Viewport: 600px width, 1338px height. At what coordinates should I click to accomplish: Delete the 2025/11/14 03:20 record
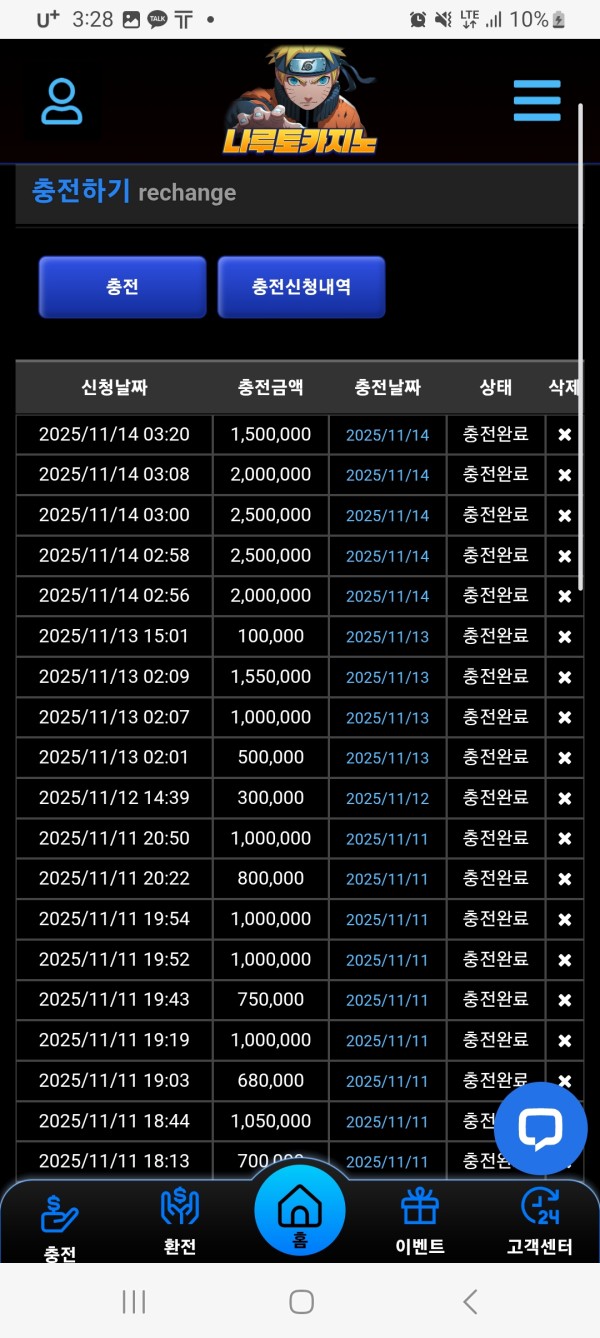pos(564,435)
